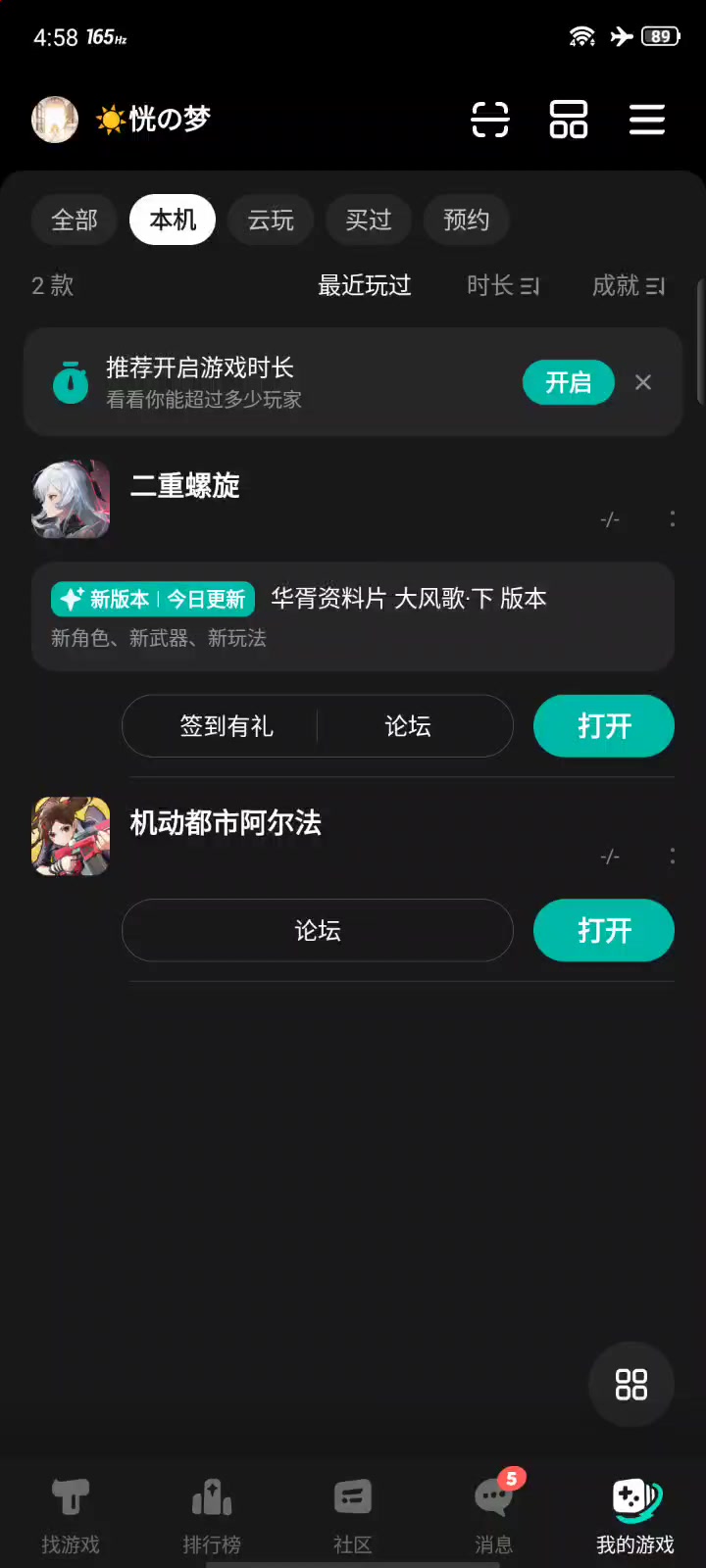
Task: Dismiss the 推荐开启游戏时长 banner
Action: pos(643,382)
